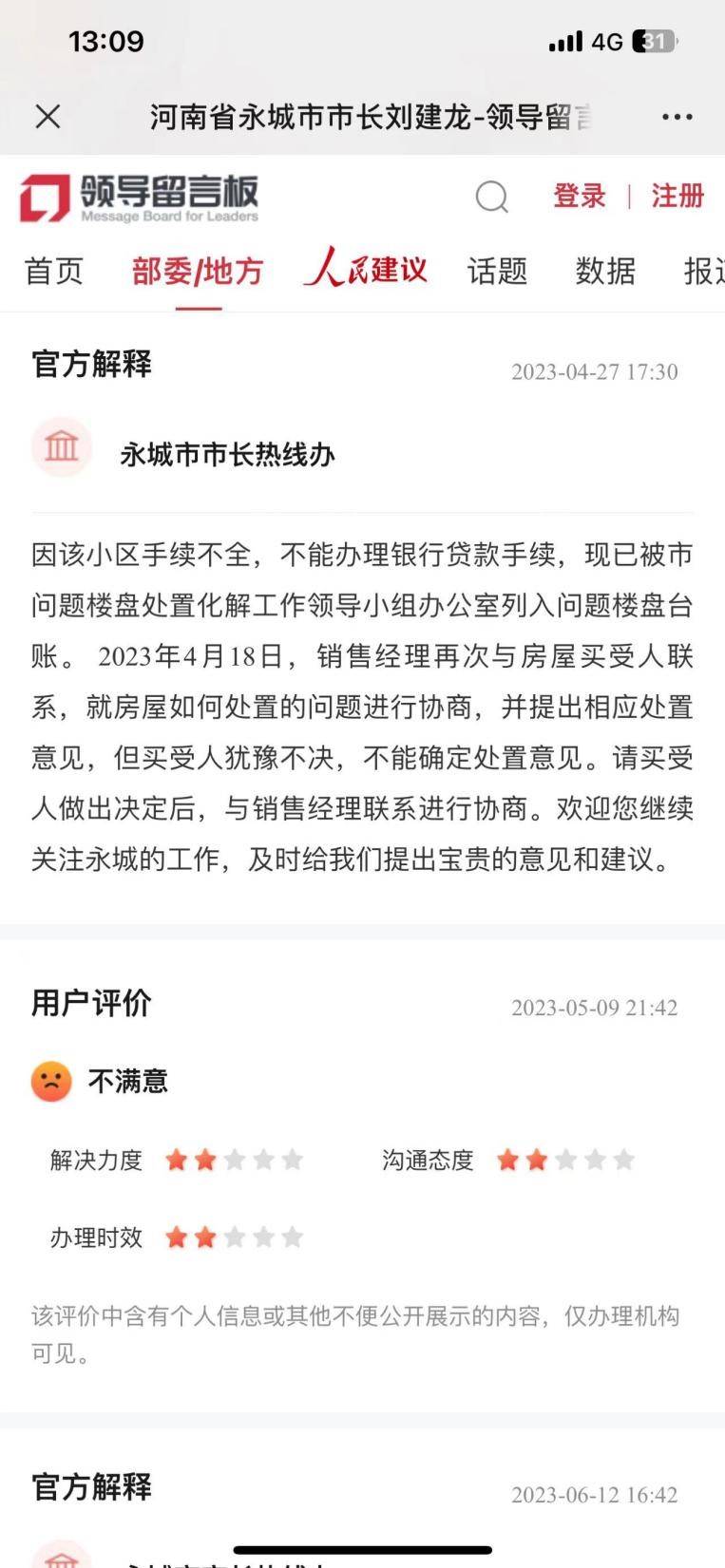Open the 人民建议 tab

pos(366,269)
